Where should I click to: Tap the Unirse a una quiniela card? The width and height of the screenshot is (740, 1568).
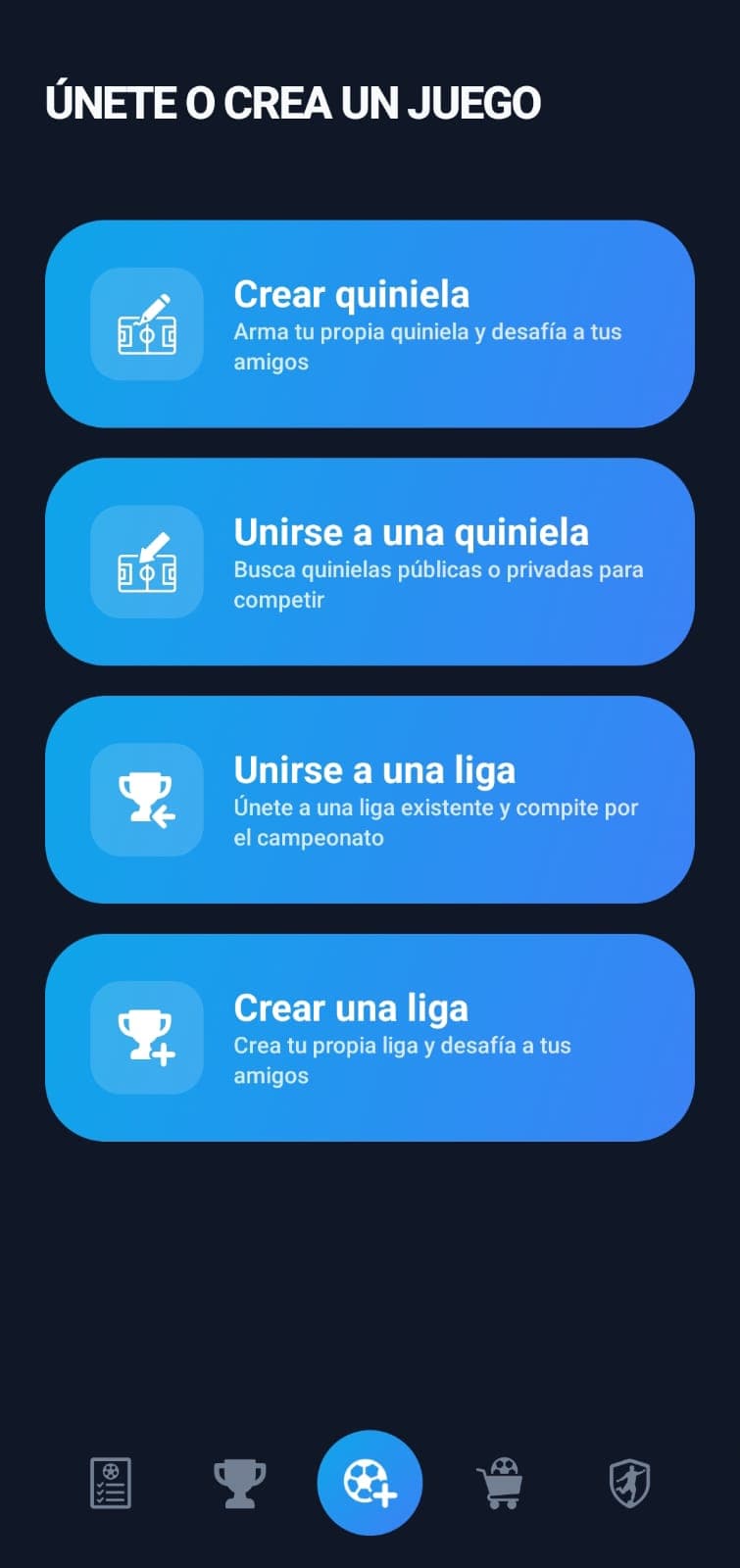tap(370, 561)
